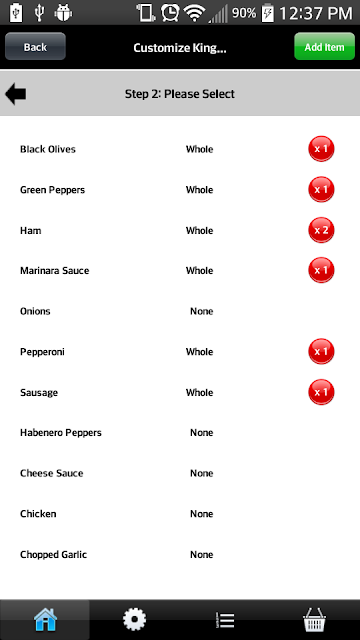Go to the home tab
Viewport: 360px width, 640px height.
[45, 620]
